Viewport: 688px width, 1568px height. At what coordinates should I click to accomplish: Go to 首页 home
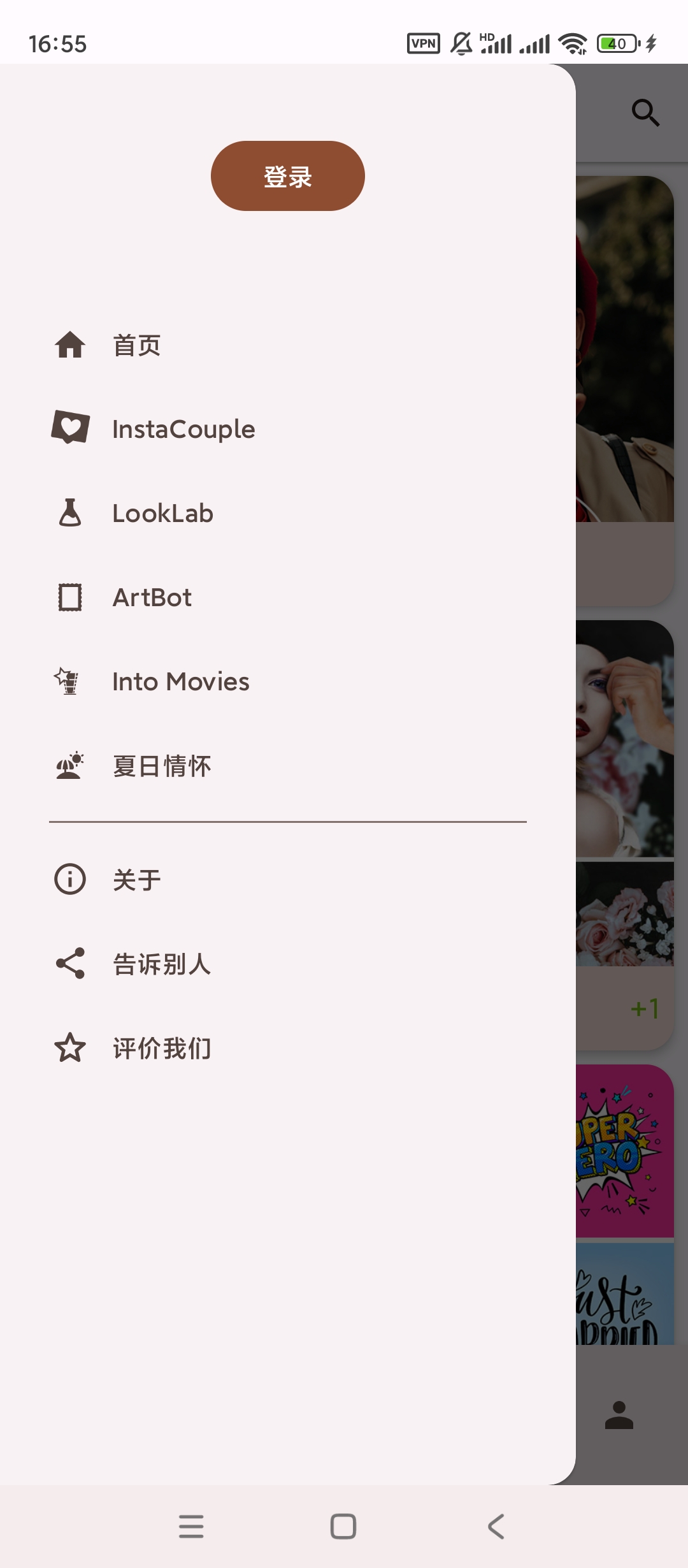[x=136, y=345]
